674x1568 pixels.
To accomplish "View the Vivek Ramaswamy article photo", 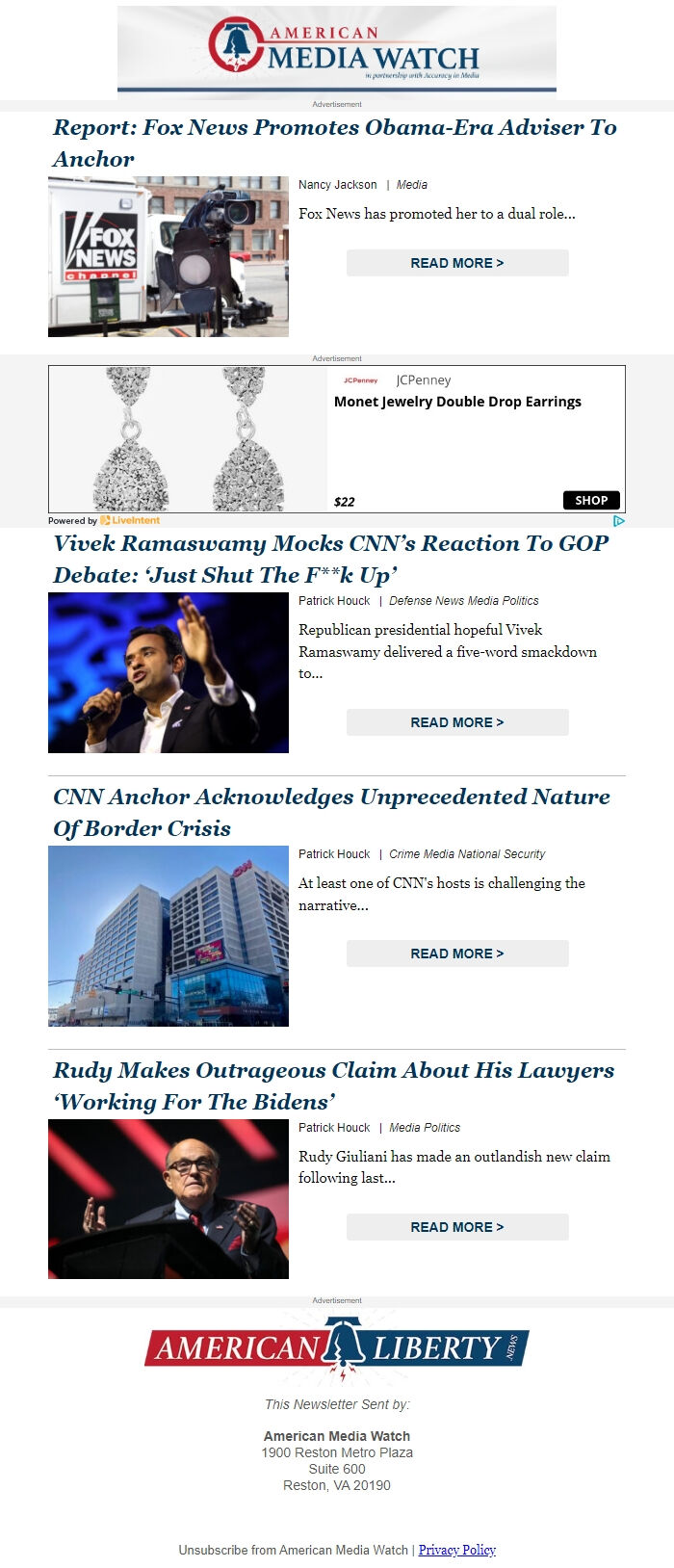I will [168, 672].
